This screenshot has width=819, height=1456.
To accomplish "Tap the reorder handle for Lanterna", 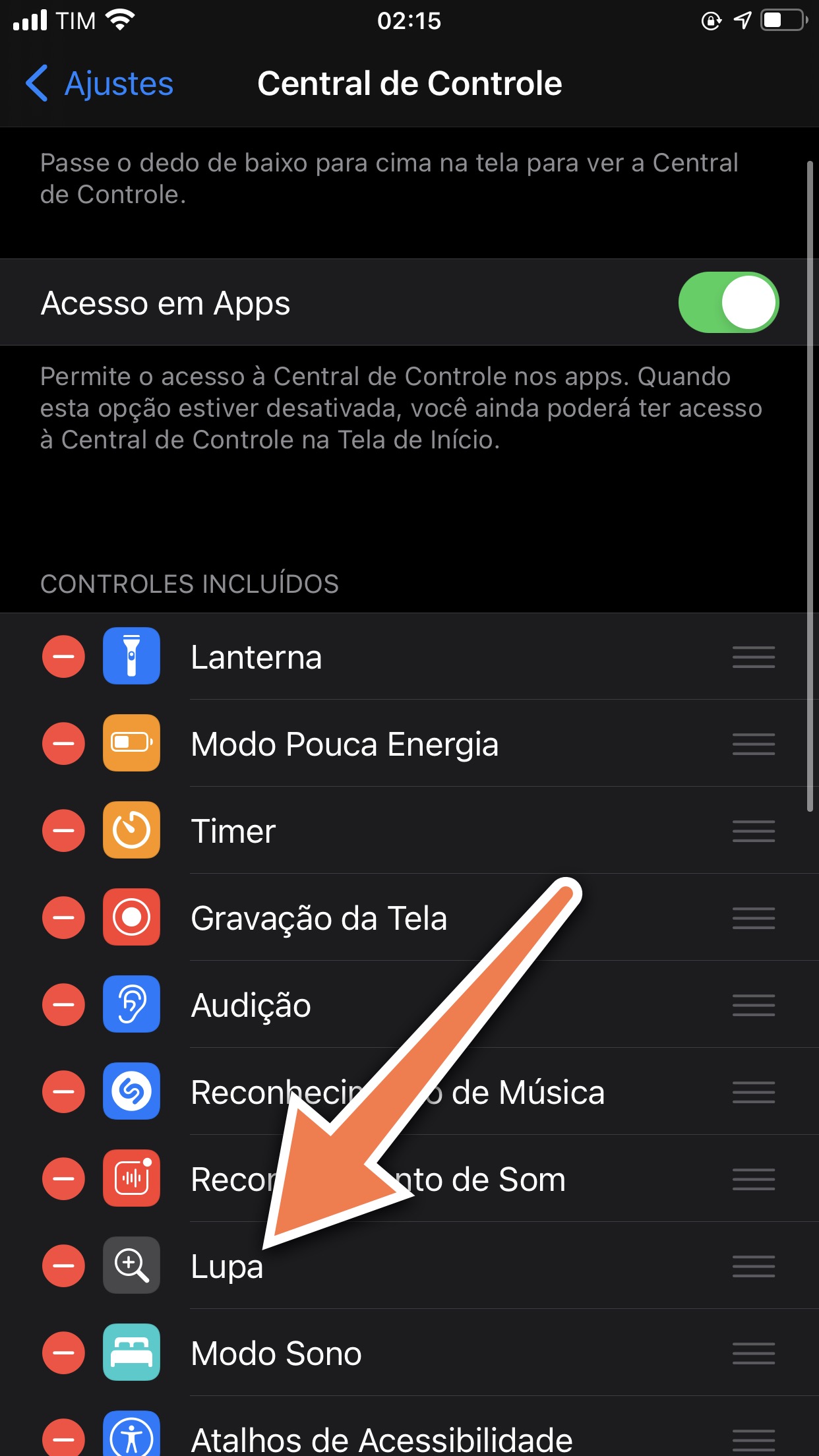I will (x=754, y=657).
